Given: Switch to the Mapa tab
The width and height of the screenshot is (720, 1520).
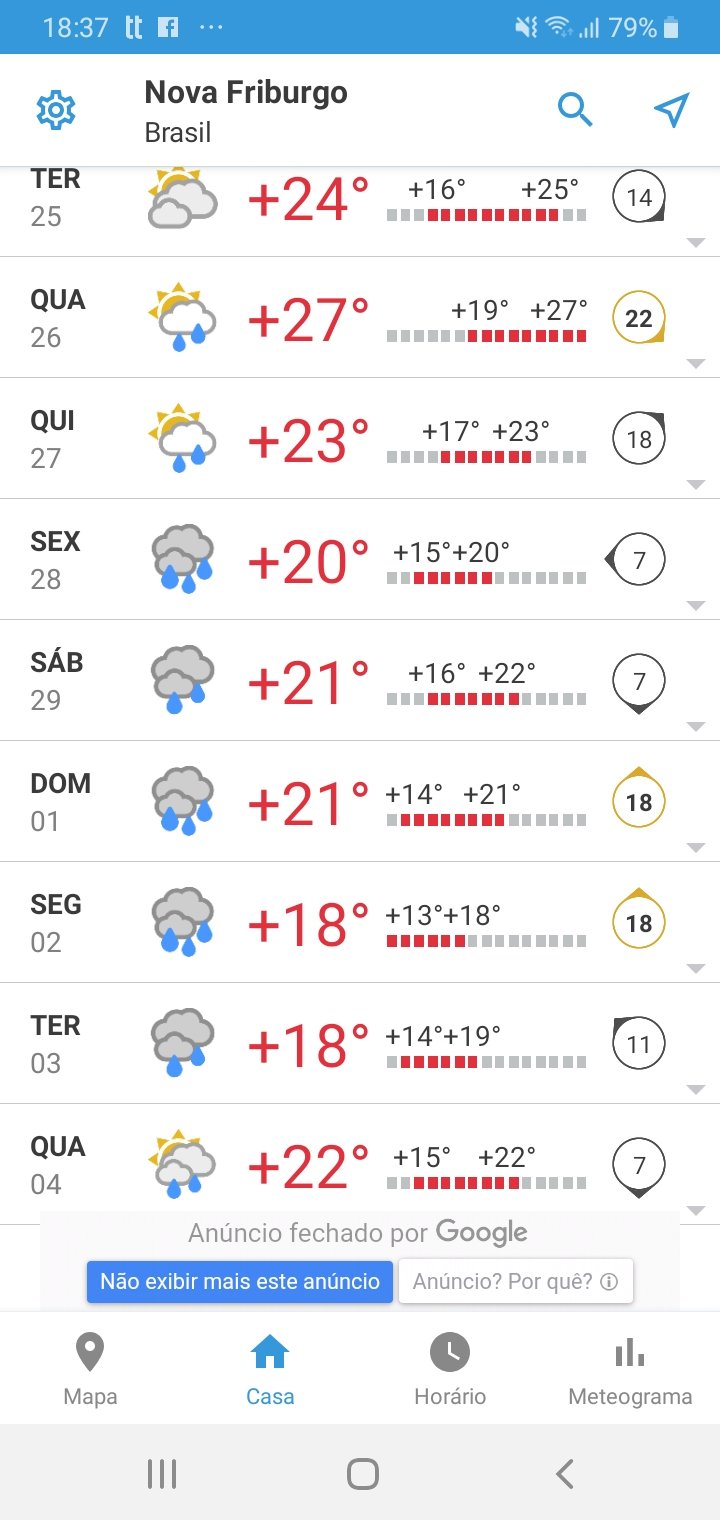Looking at the screenshot, I should [x=90, y=1368].
